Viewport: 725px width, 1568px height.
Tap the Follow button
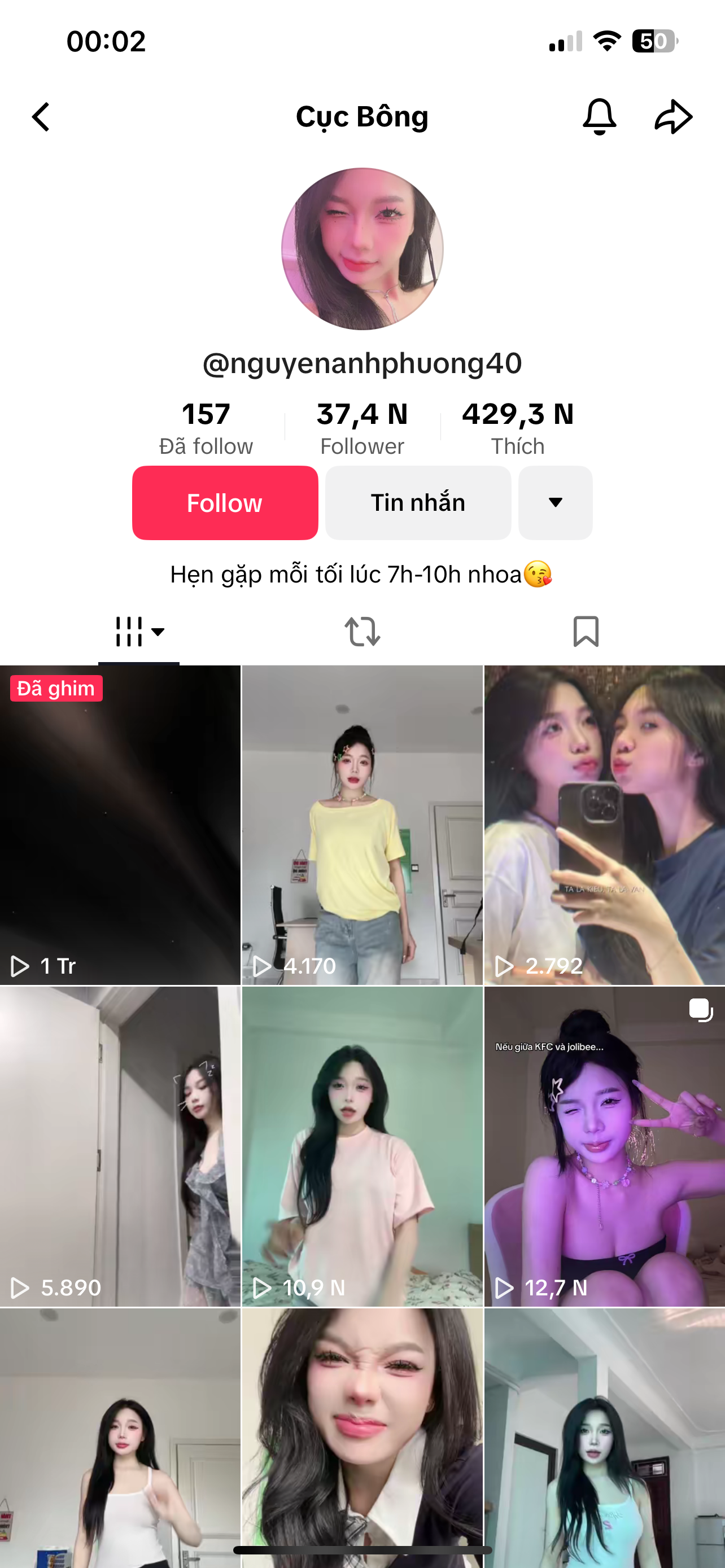[225, 503]
